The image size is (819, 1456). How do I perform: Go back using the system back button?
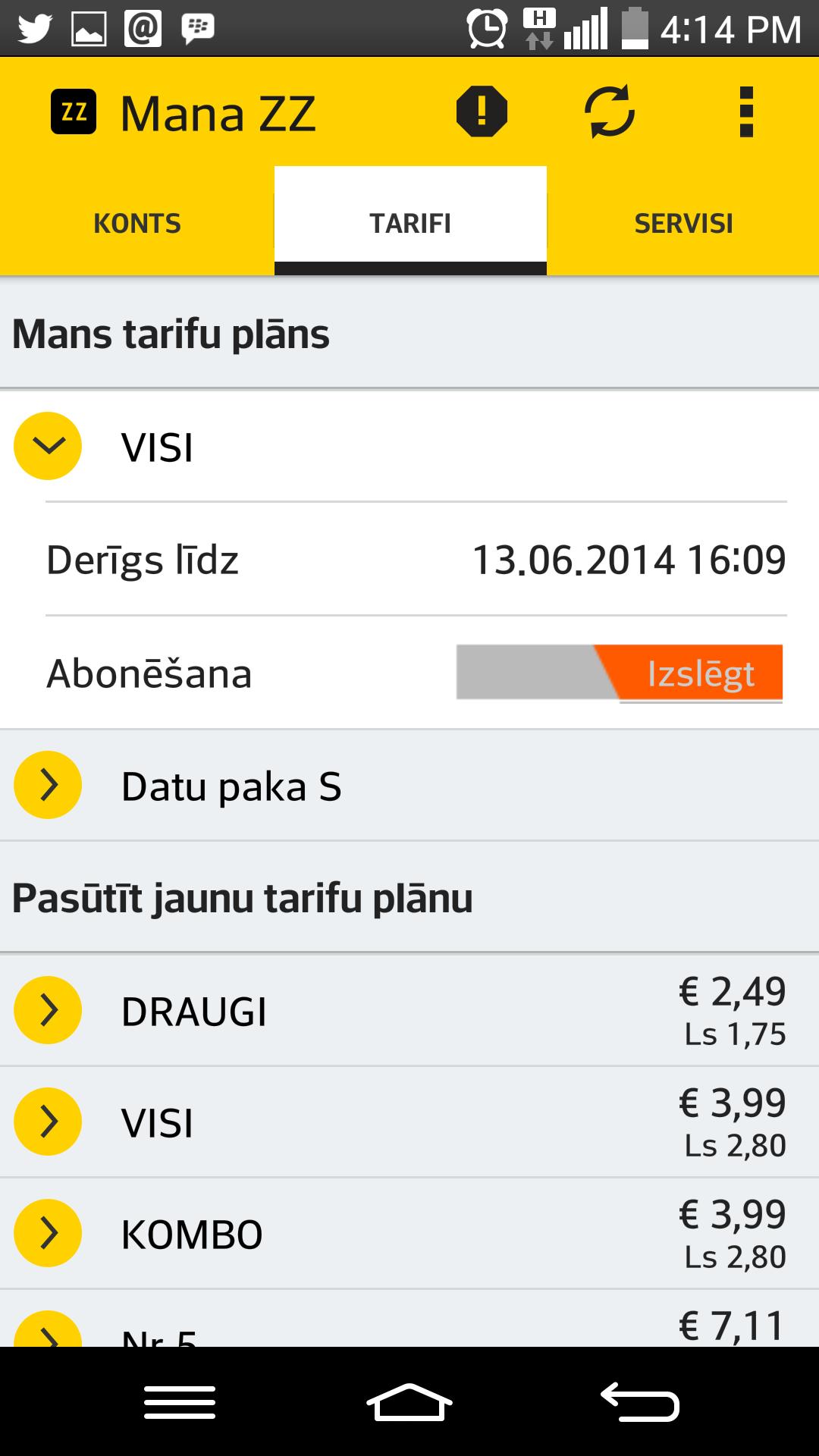[x=640, y=1401]
